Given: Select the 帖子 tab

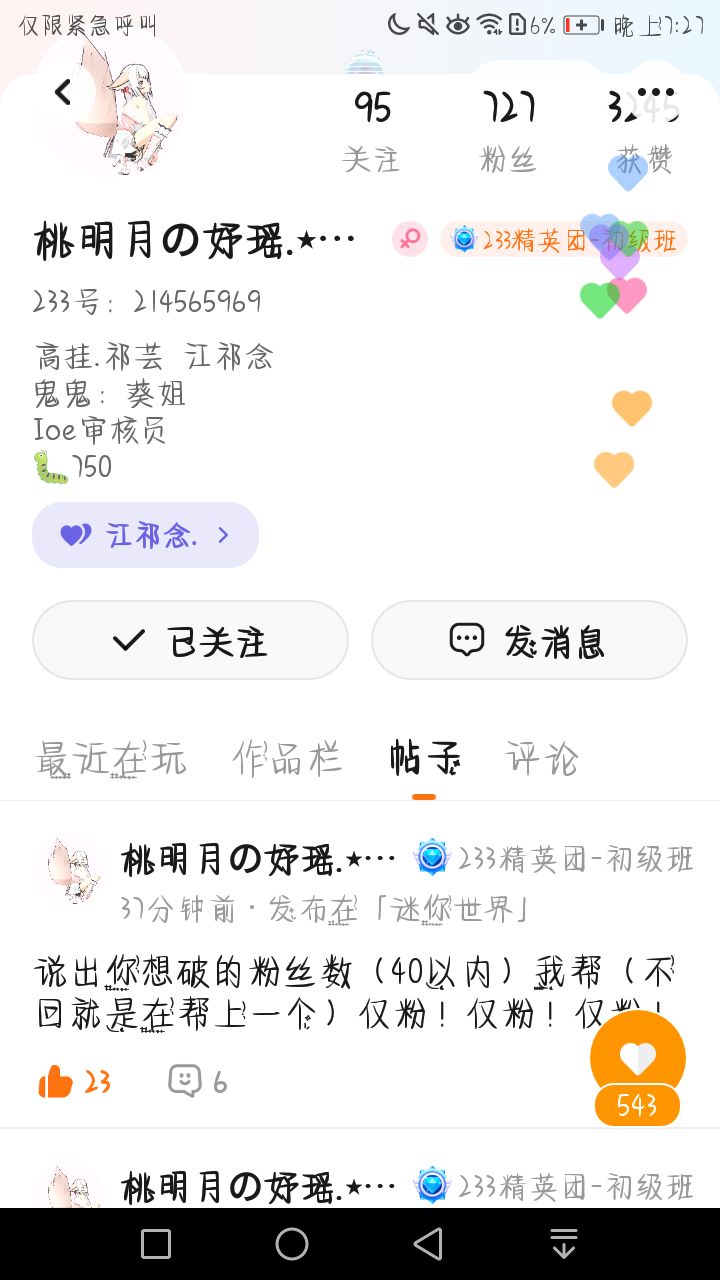Looking at the screenshot, I should tap(424, 759).
